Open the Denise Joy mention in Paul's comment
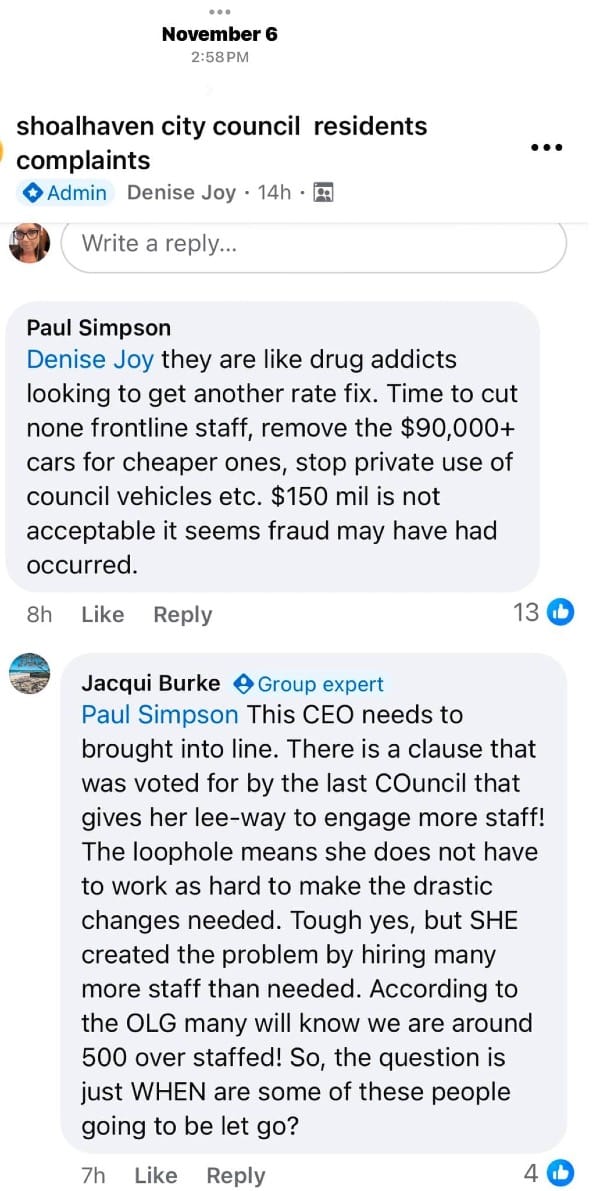 coord(90,359)
